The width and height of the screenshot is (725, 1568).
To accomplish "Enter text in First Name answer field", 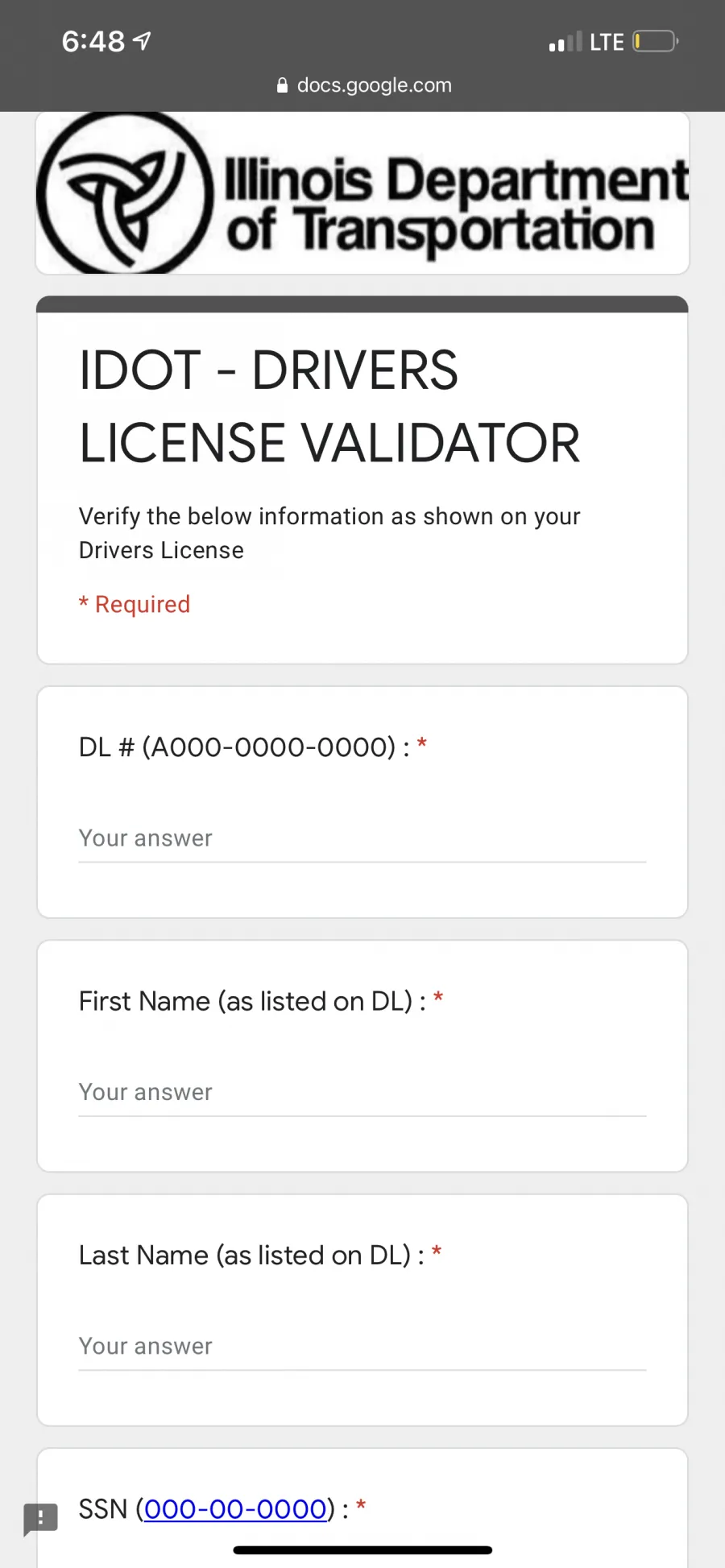I will 362,1093.
